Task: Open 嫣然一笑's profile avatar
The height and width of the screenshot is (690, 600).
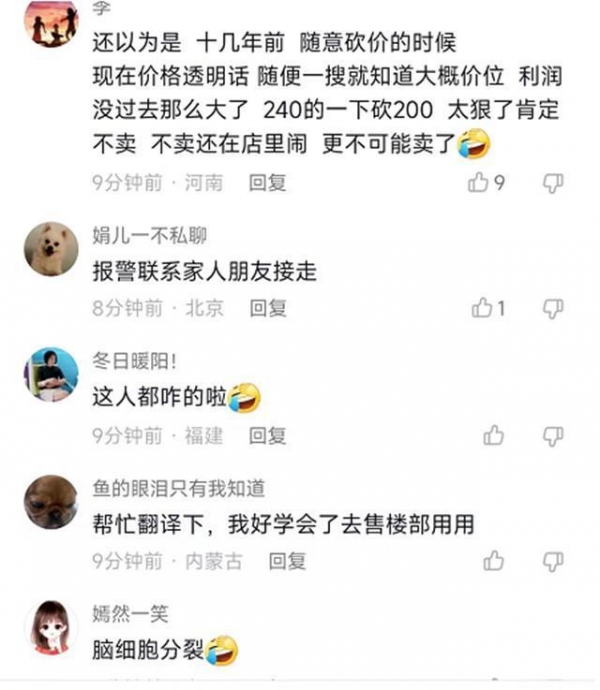Action: click(51, 628)
